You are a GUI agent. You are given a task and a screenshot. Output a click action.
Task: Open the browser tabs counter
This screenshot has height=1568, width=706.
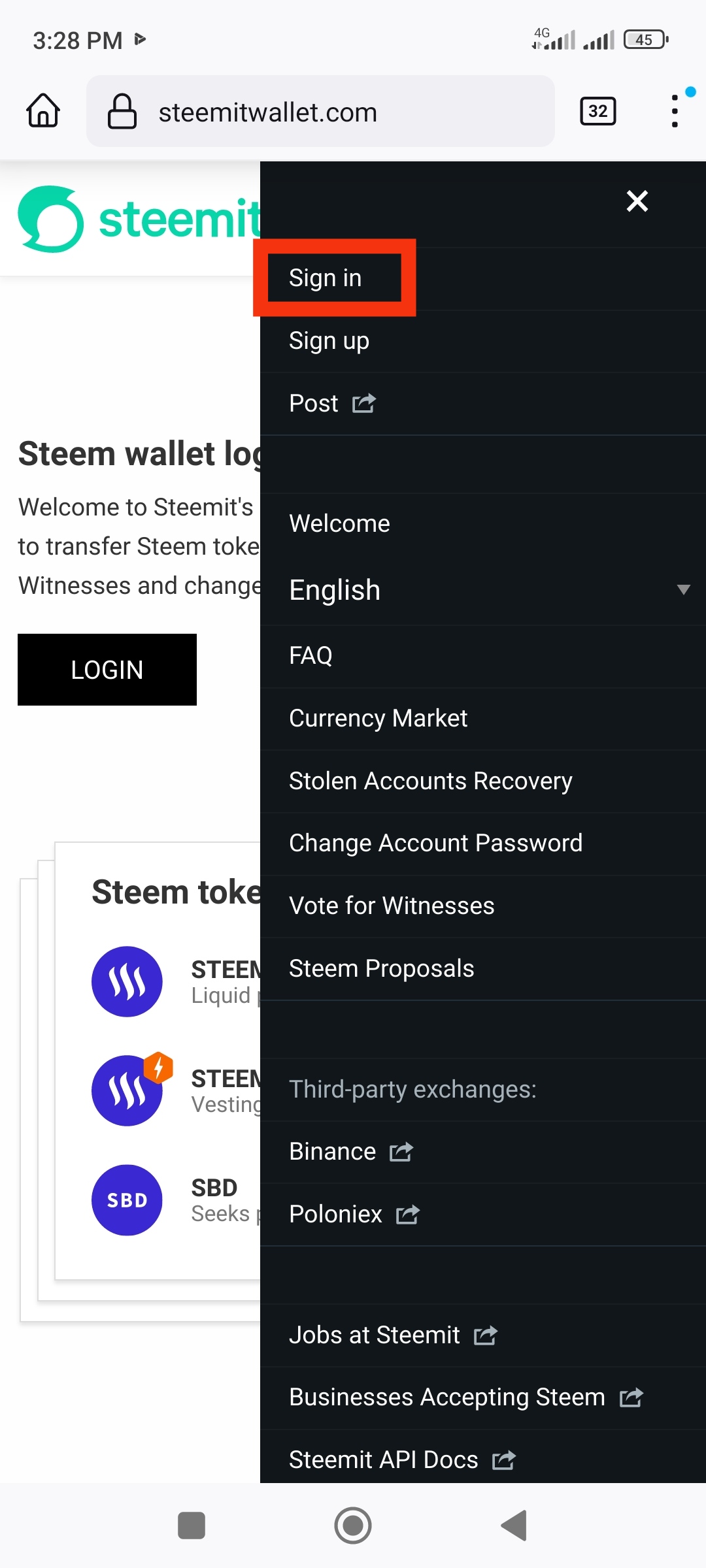pos(598,111)
